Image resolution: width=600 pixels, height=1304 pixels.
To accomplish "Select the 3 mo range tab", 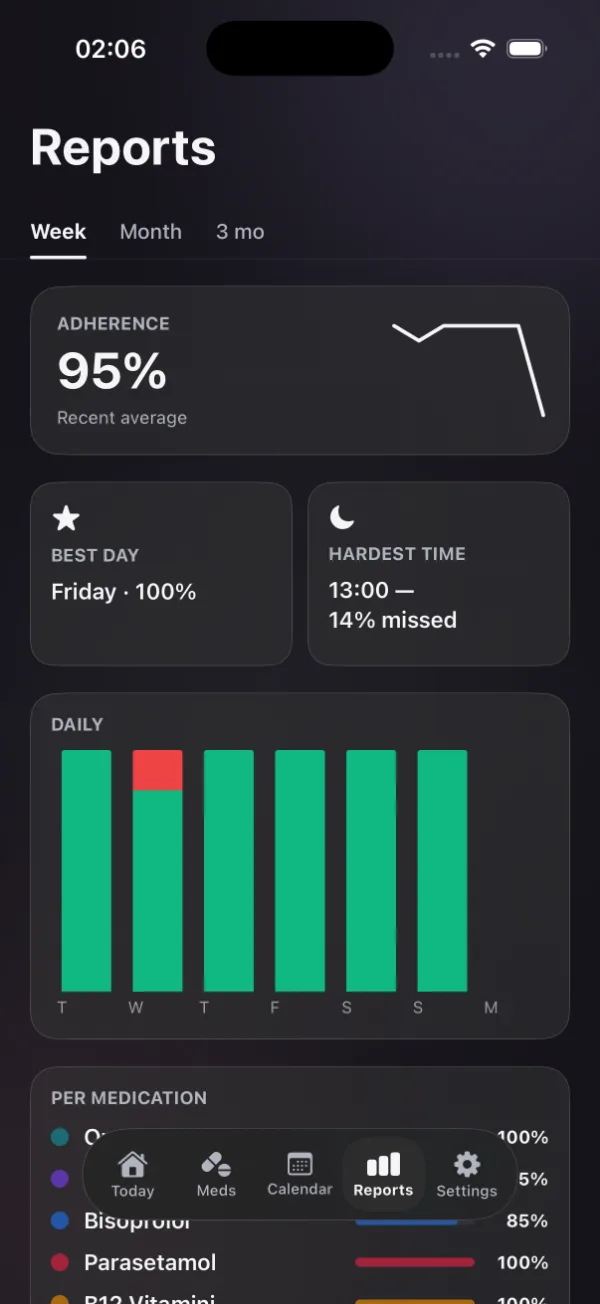I will (240, 232).
